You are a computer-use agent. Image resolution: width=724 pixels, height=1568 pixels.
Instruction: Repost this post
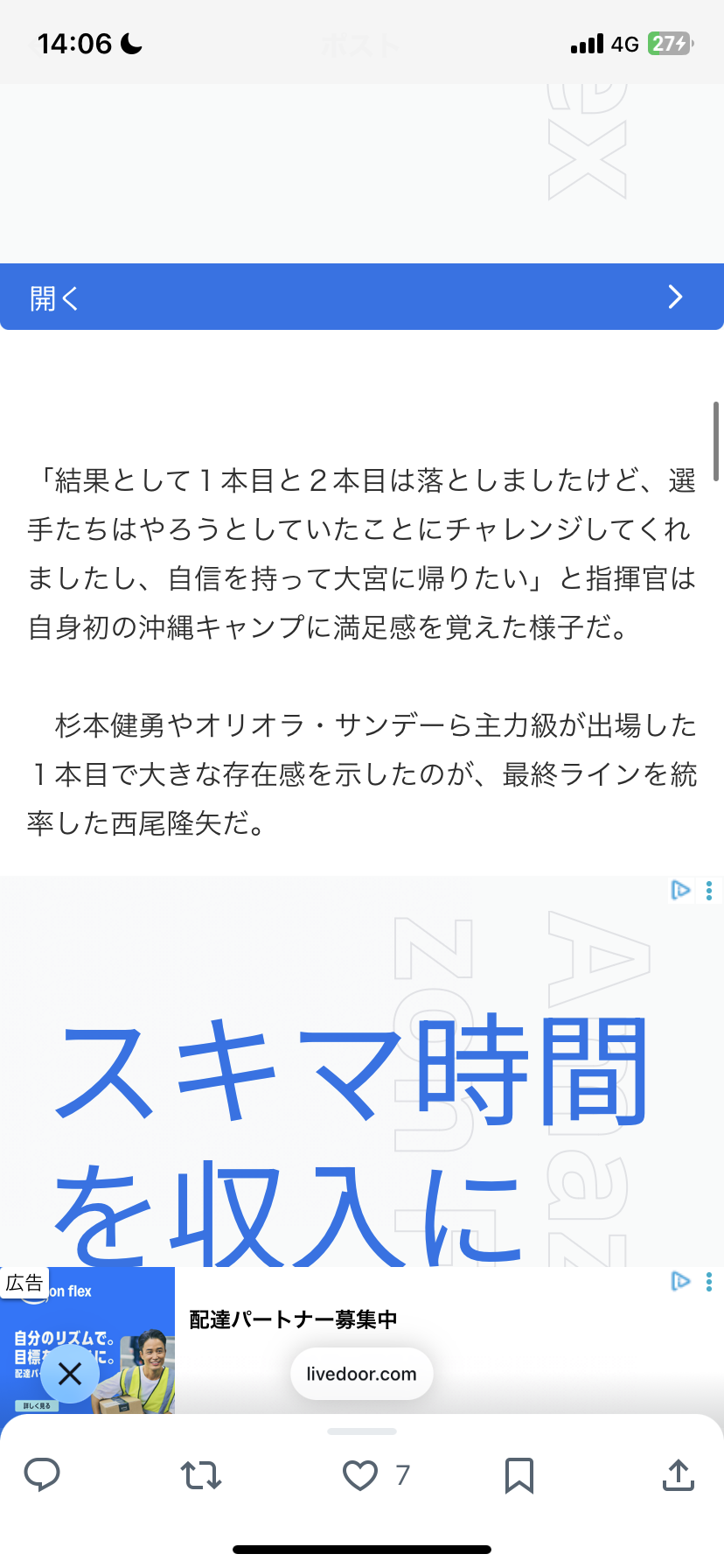201,1475
